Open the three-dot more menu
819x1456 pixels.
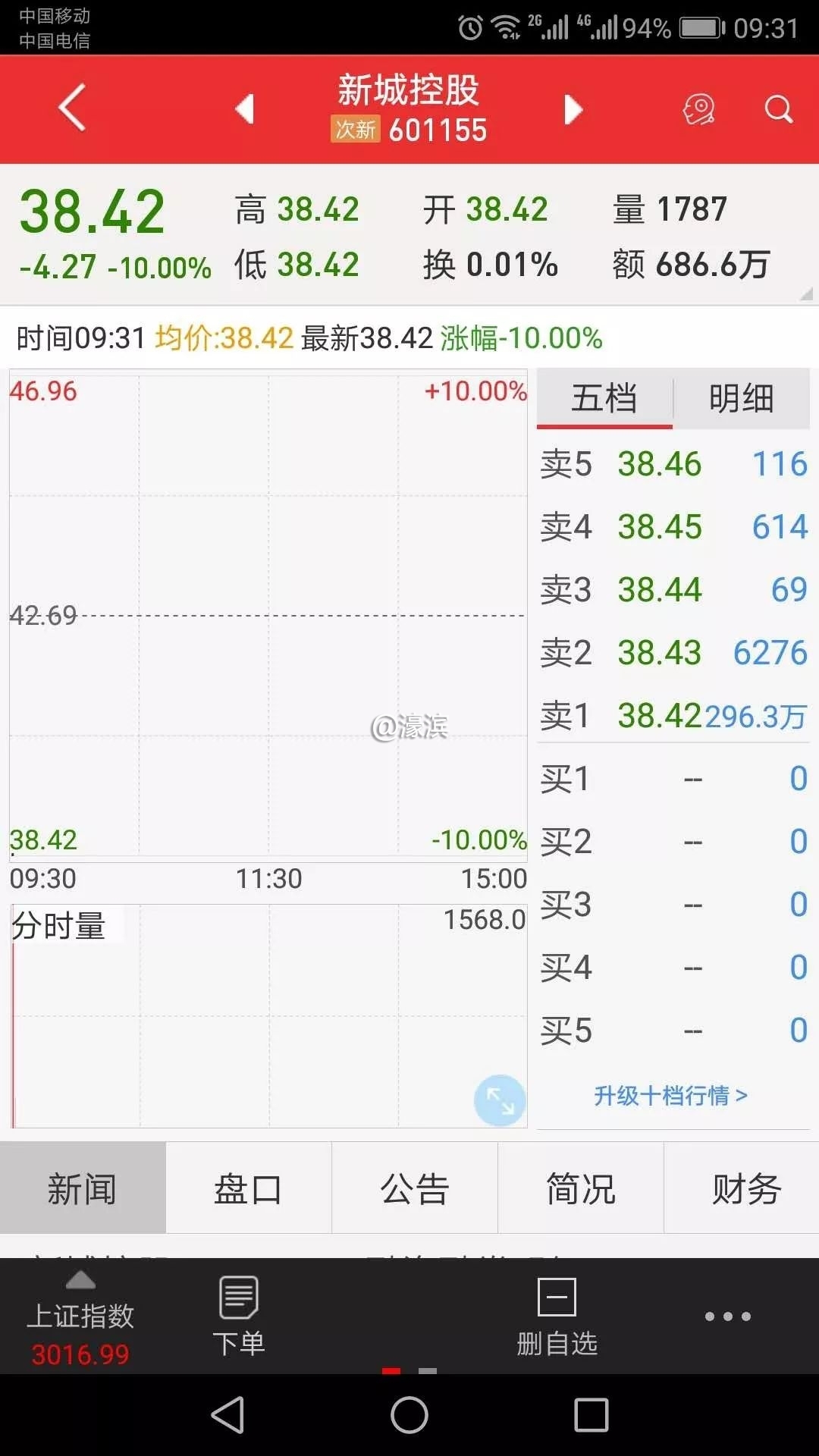click(x=727, y=1316)
